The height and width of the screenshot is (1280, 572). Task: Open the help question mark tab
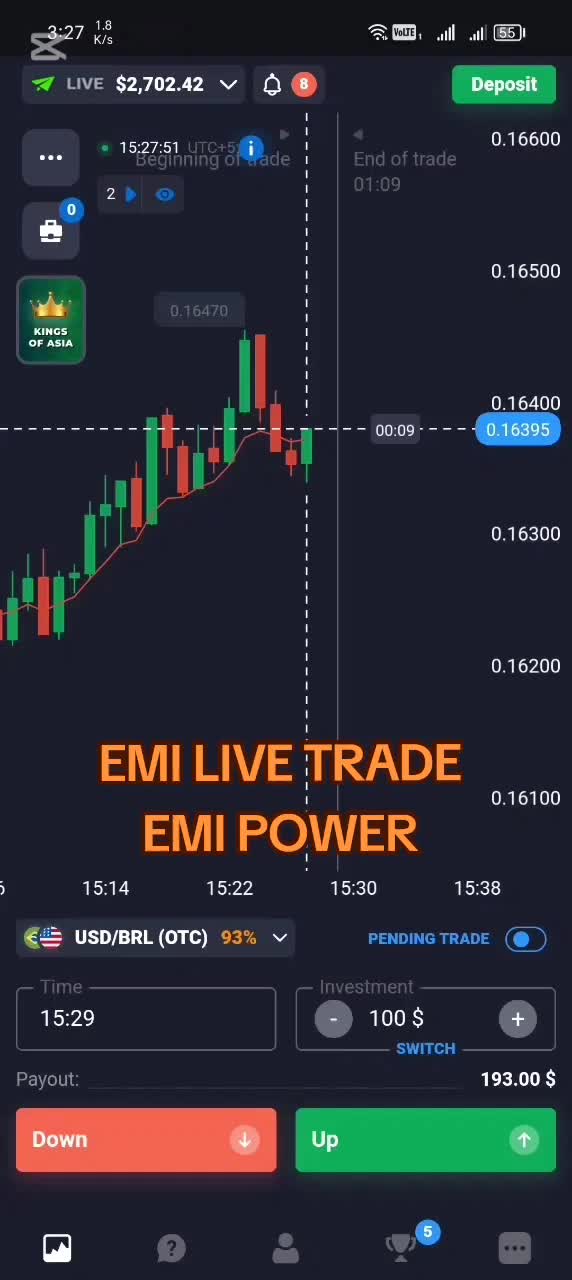(171, 1247)
